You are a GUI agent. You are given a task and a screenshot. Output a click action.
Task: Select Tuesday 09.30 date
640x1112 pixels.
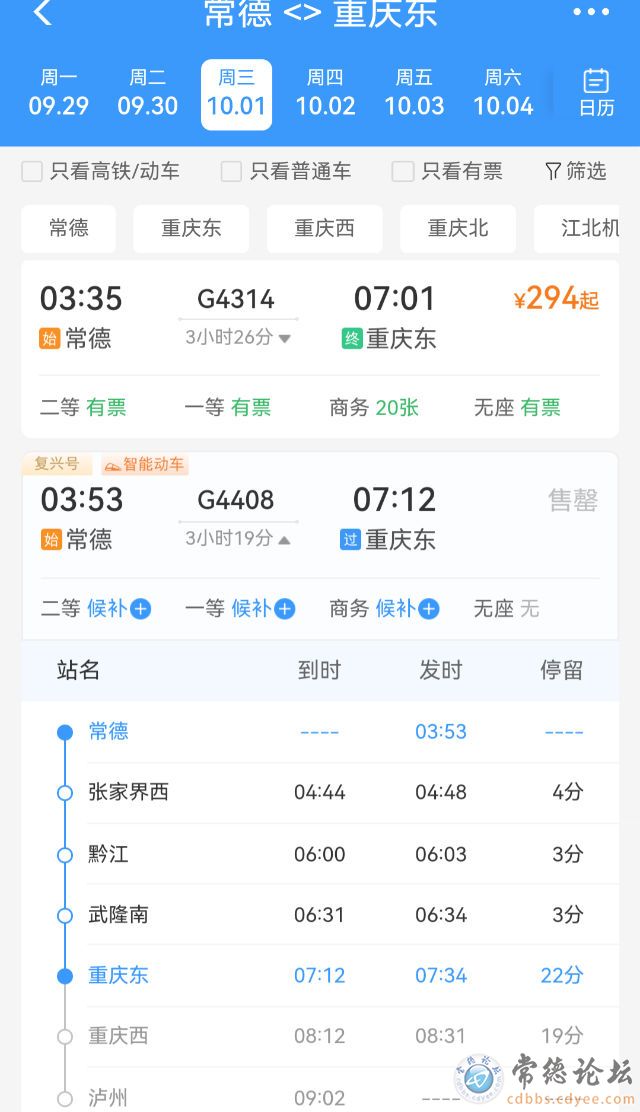coord(147,93)
